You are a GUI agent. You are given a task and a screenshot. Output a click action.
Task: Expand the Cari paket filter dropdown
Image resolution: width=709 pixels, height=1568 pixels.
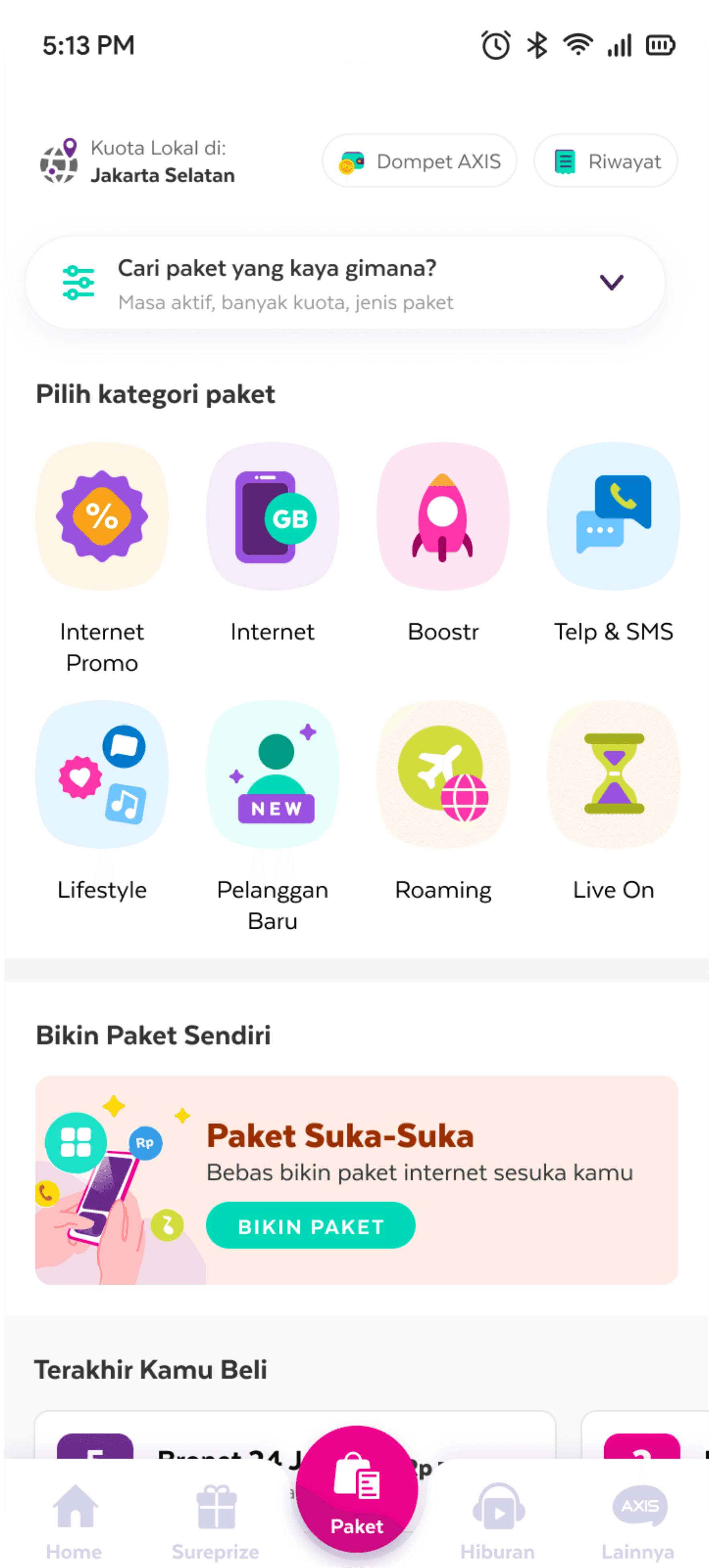(x=611, y=283)
